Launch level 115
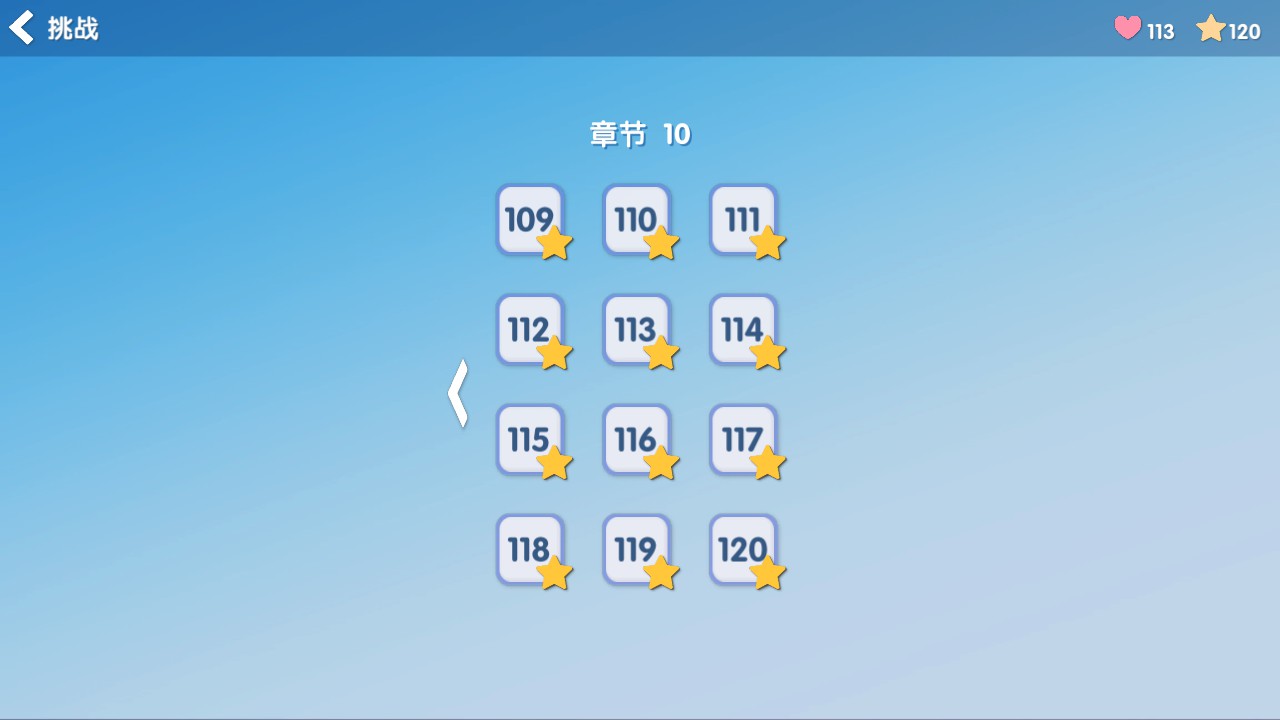 pos(531,440)
